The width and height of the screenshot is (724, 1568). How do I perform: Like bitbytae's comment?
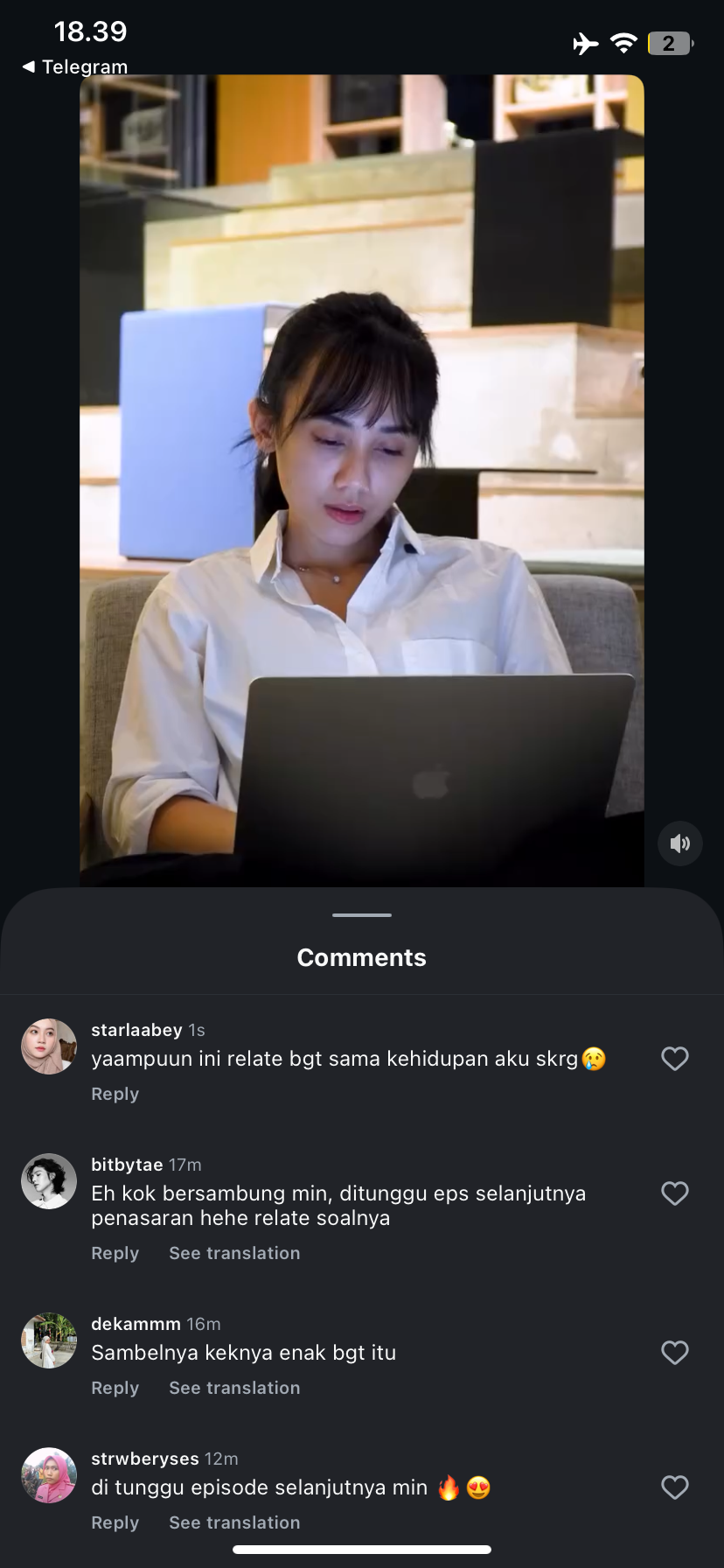click(x=674, y=1193)
